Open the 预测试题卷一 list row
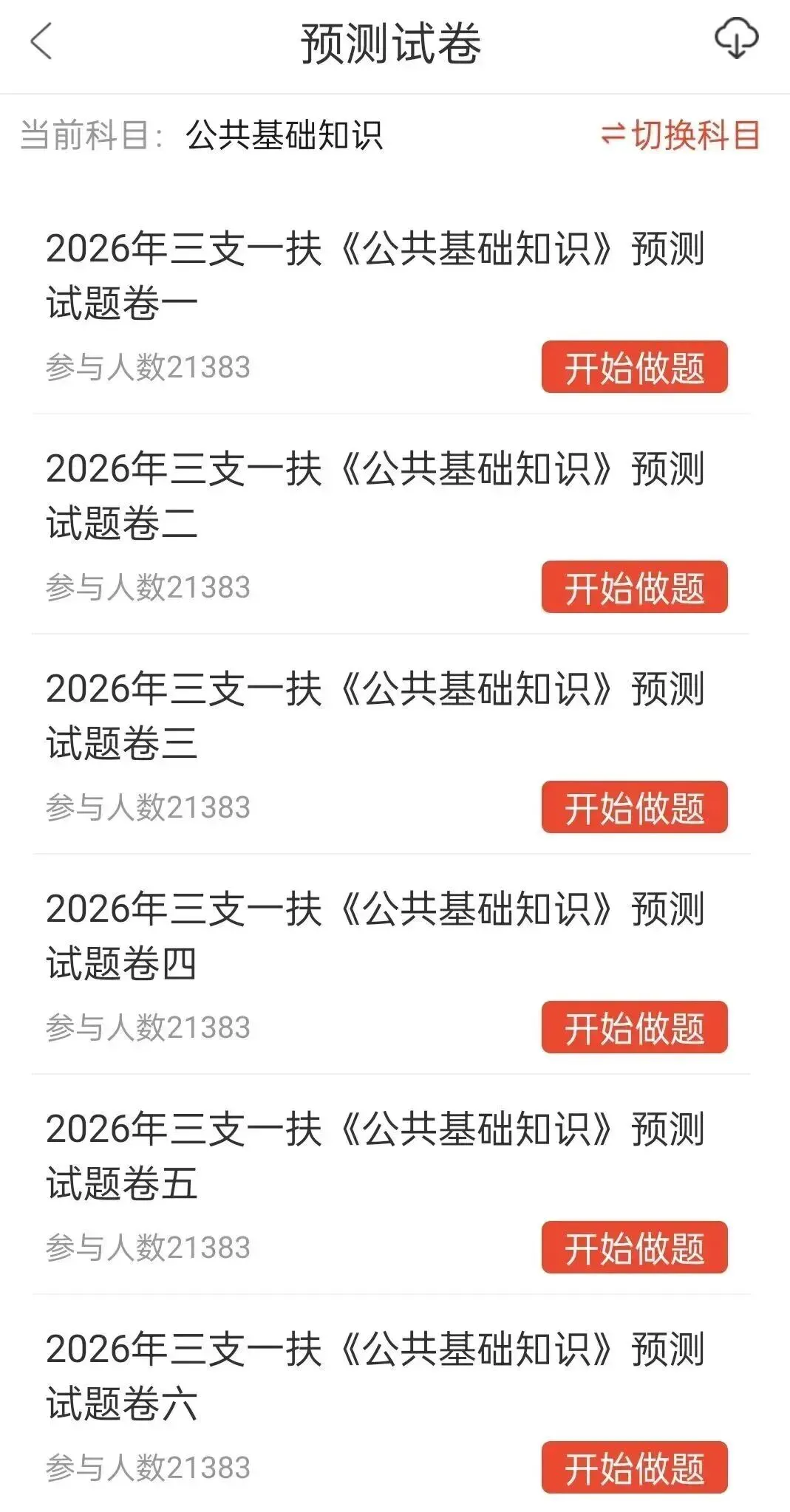The width and height of the screenshot is (790, 1512). [x=296, y=275]
